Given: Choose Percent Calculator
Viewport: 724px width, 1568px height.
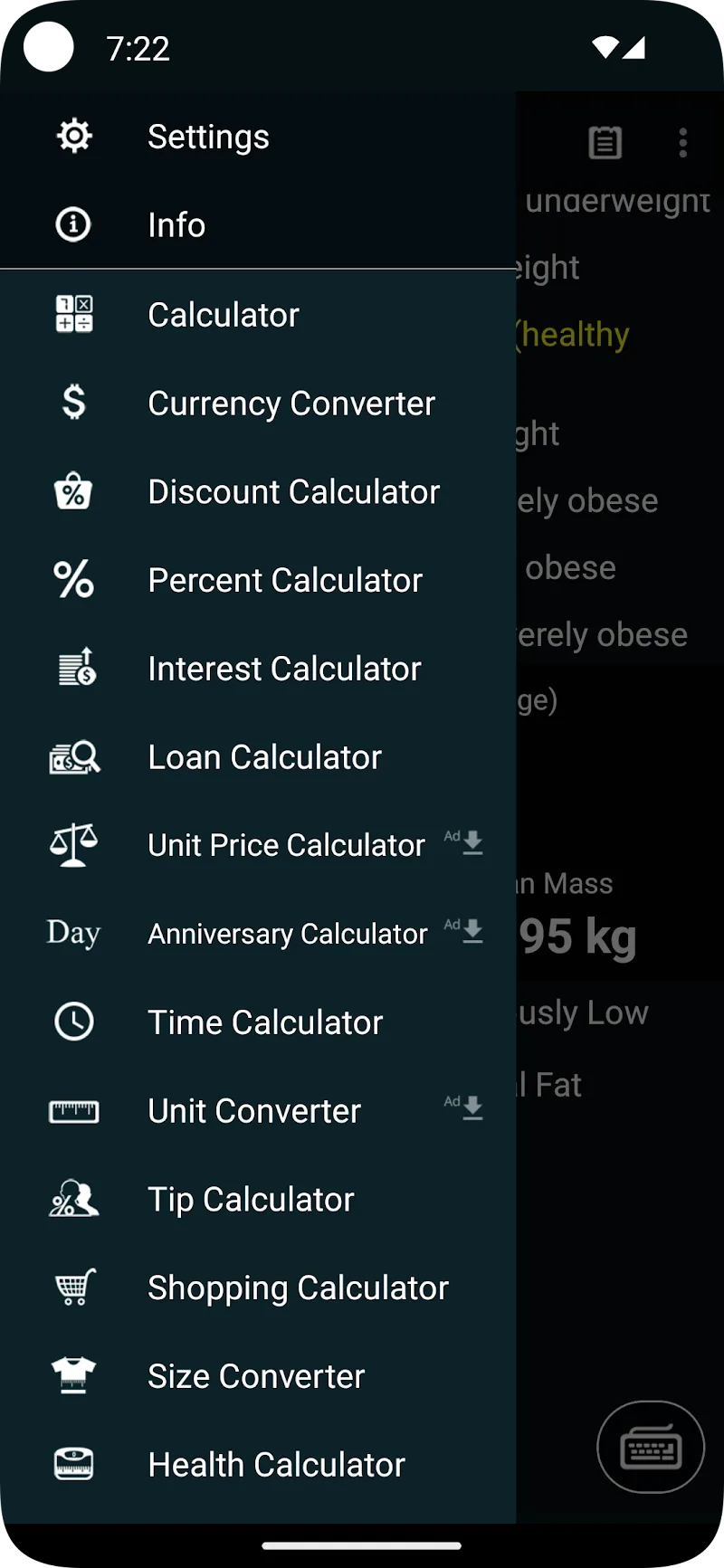Looking at the screenshot, I should [284, 580].
